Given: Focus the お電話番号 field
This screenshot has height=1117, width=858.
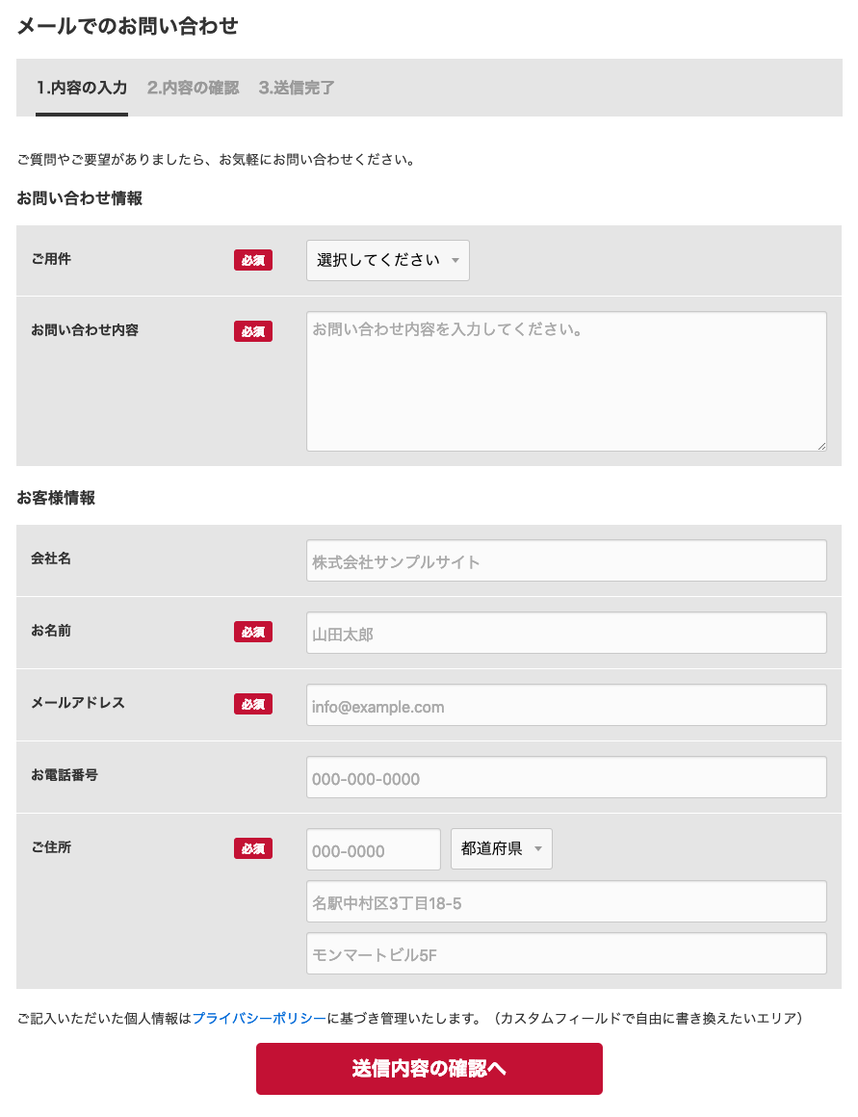Looking at the screenshot, I should [x=566, y=777].
